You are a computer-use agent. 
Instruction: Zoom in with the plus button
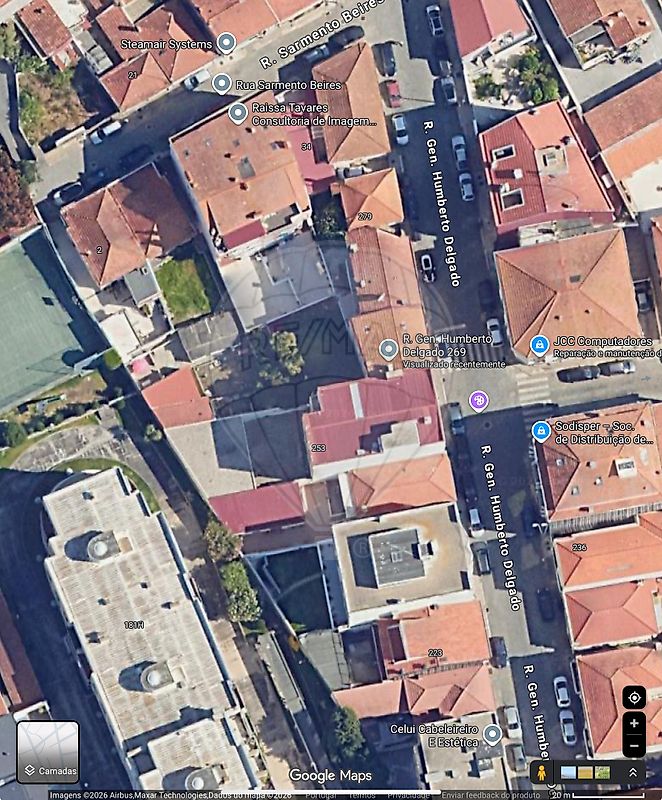[x=633, y=723]
